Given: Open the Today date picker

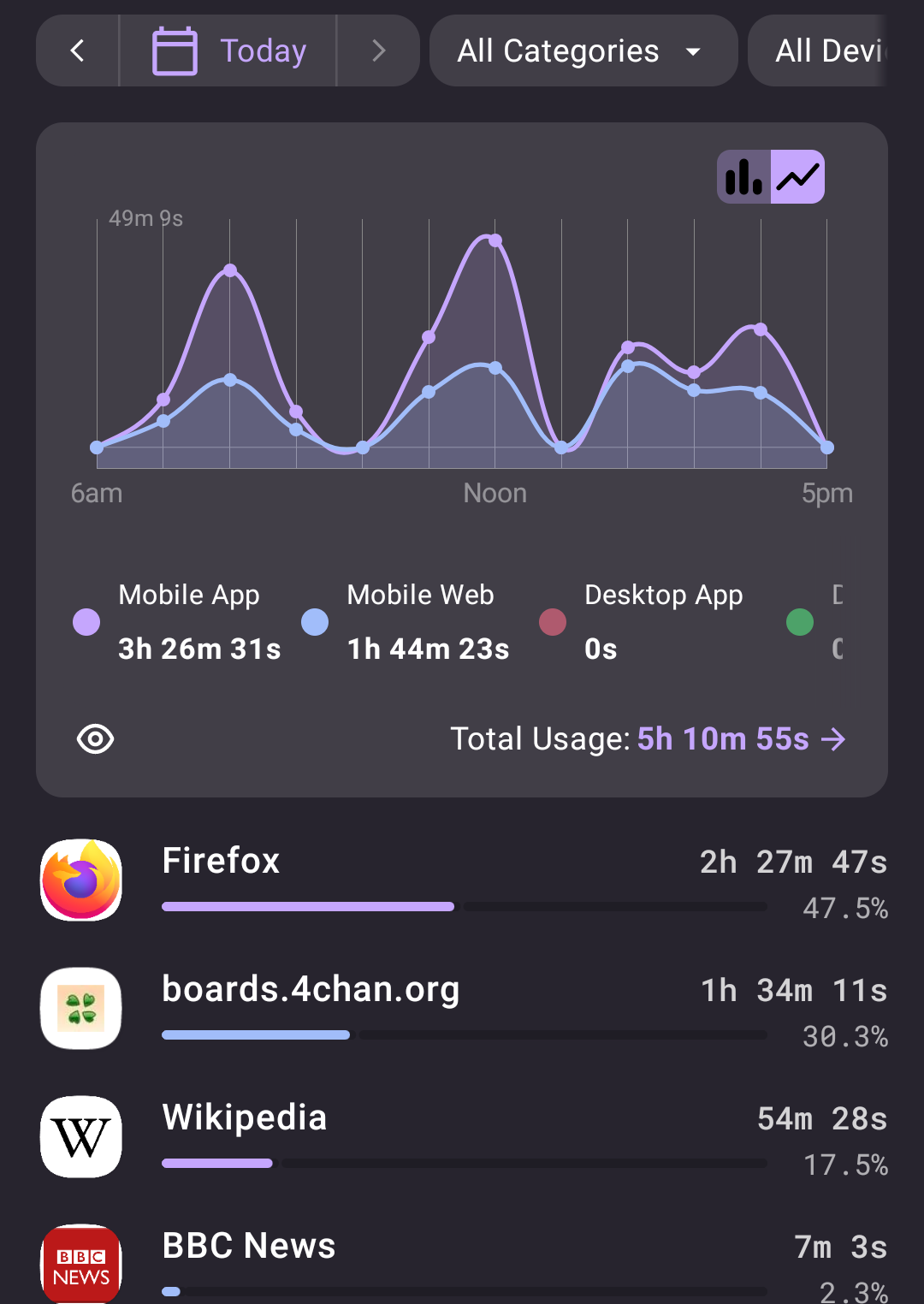Looking at the screenshot, I should click(228, 50).
